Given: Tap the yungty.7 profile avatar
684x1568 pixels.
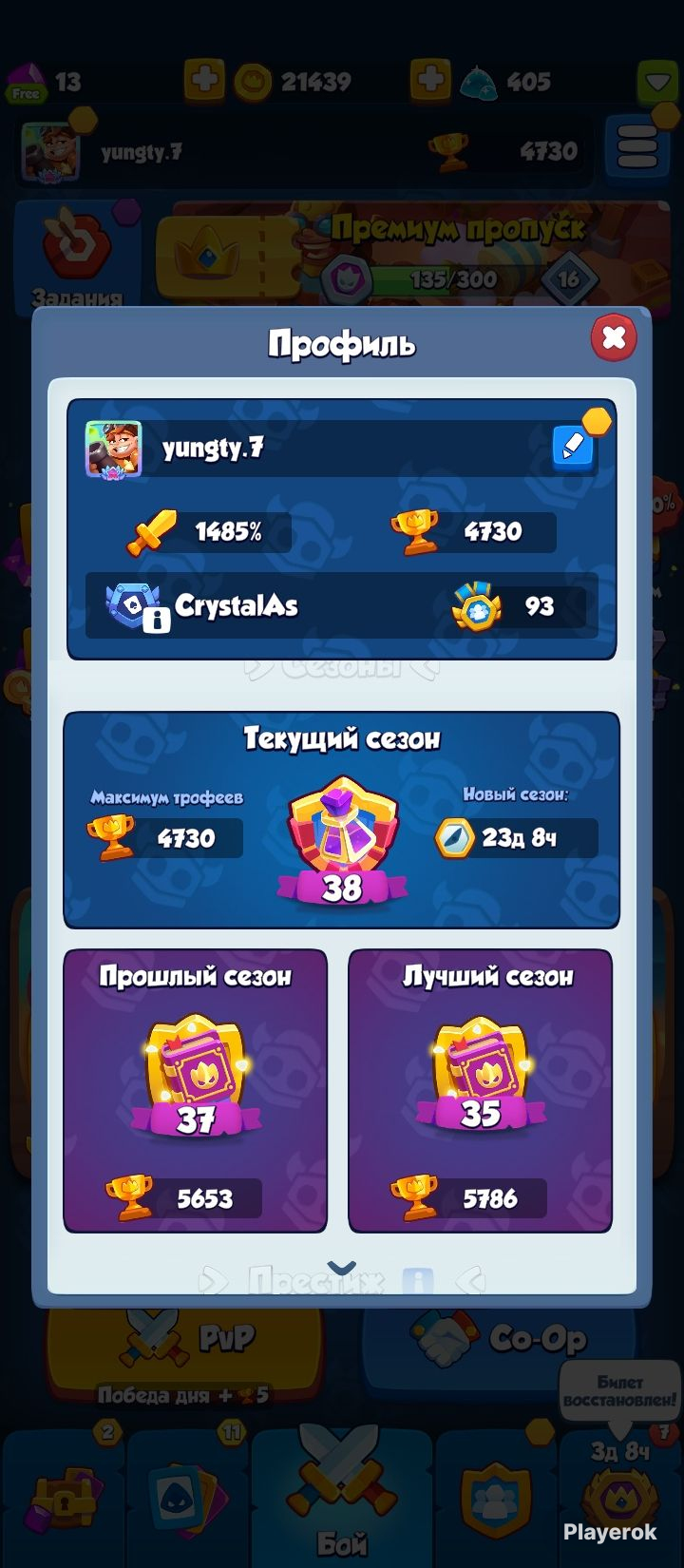Looking at the screenshot, I should tap(114, 449).
